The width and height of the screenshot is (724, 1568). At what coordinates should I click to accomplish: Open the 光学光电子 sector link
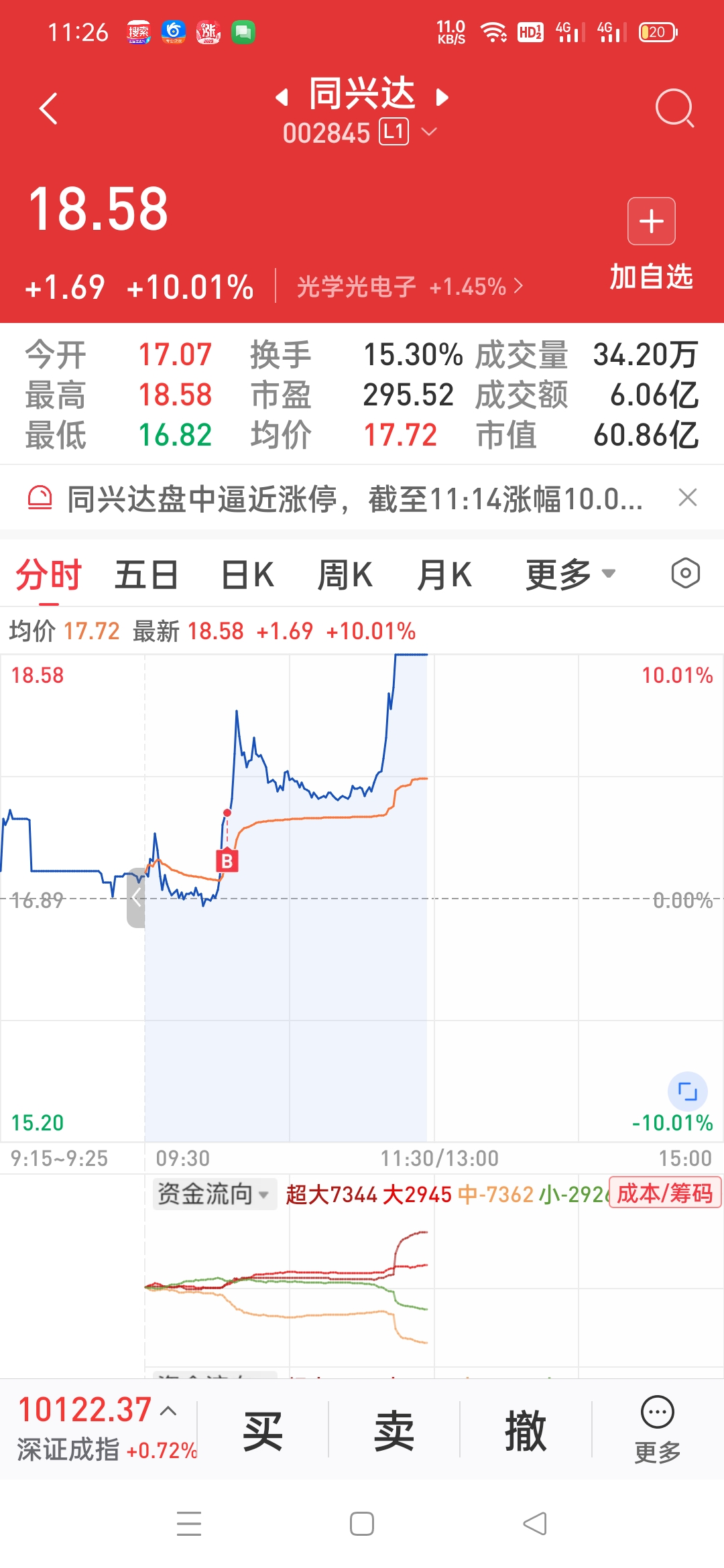click(409, 287)
